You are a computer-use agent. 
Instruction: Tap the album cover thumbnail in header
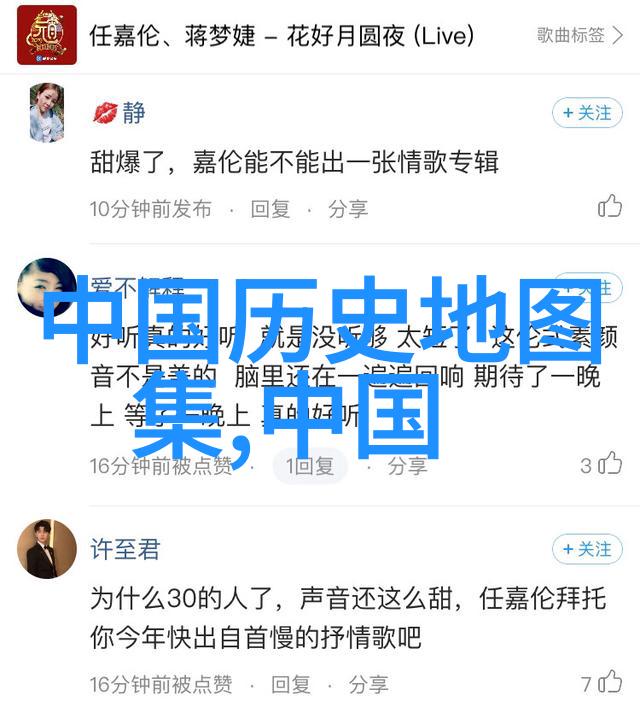46,36
